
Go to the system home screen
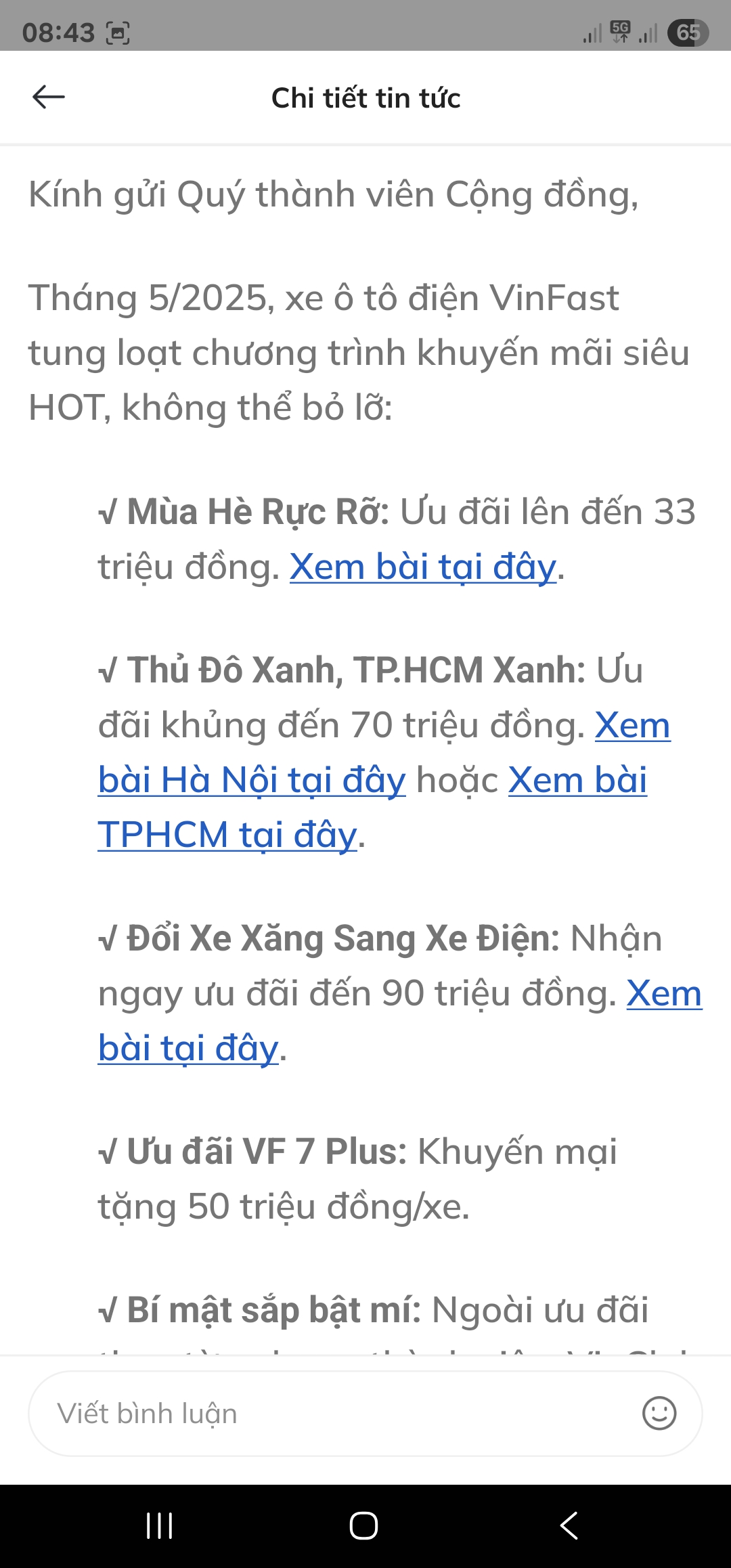click(363, 1526)
